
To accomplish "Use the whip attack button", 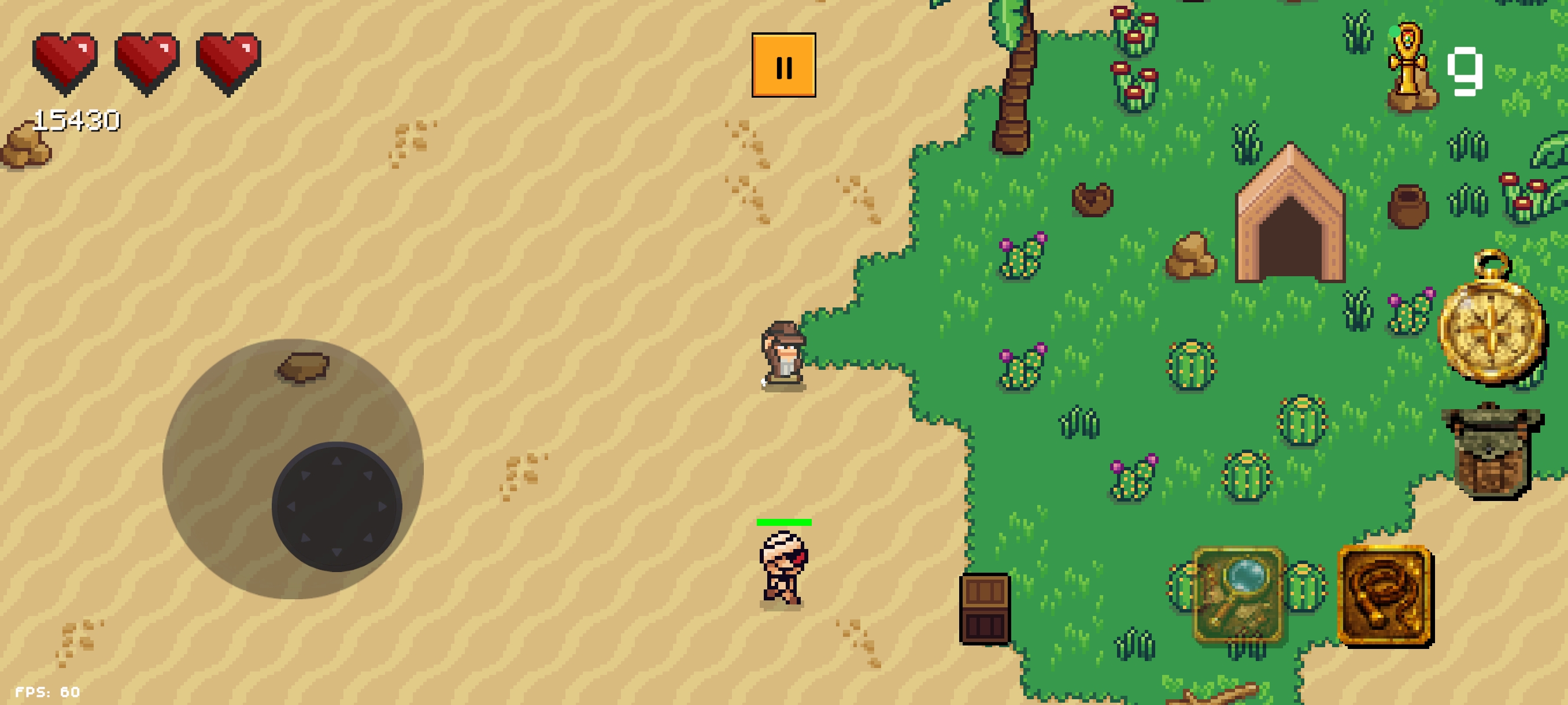I will [x=1385, y=596].
